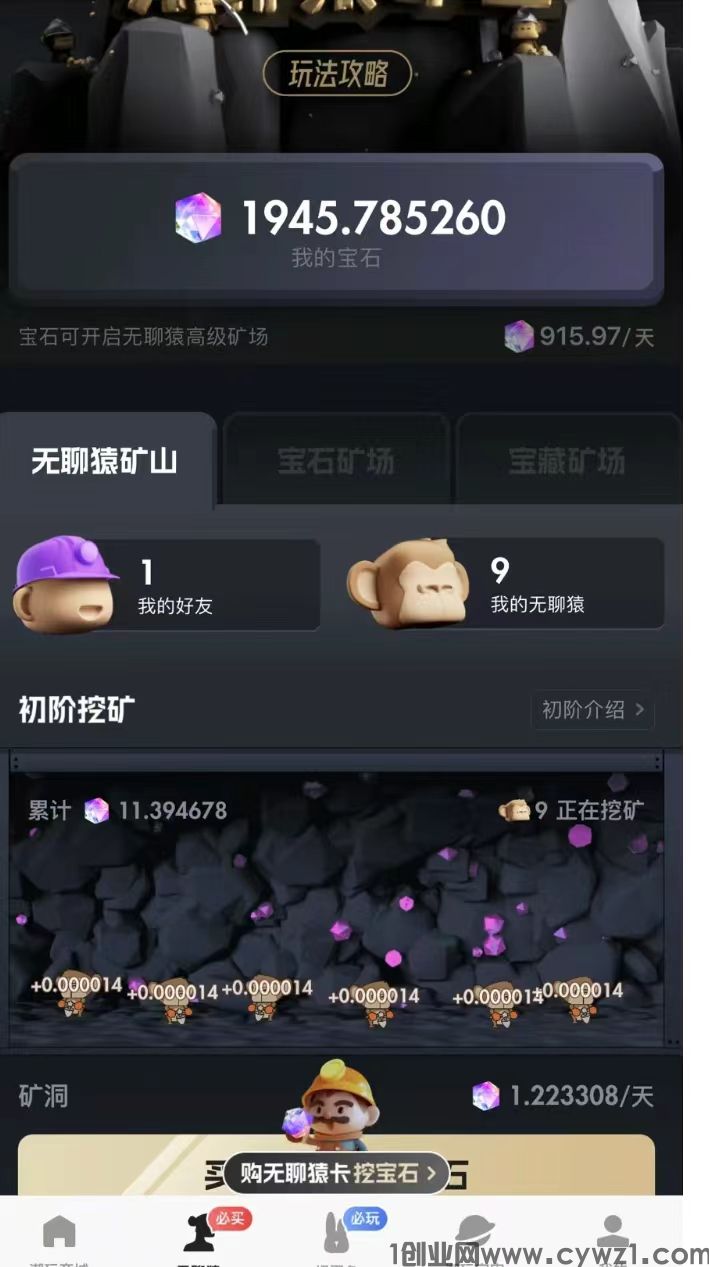Switch to the 宝石矿场 tab
Viewport: 709px width, 1267px height.
click(x=336, y=461)
